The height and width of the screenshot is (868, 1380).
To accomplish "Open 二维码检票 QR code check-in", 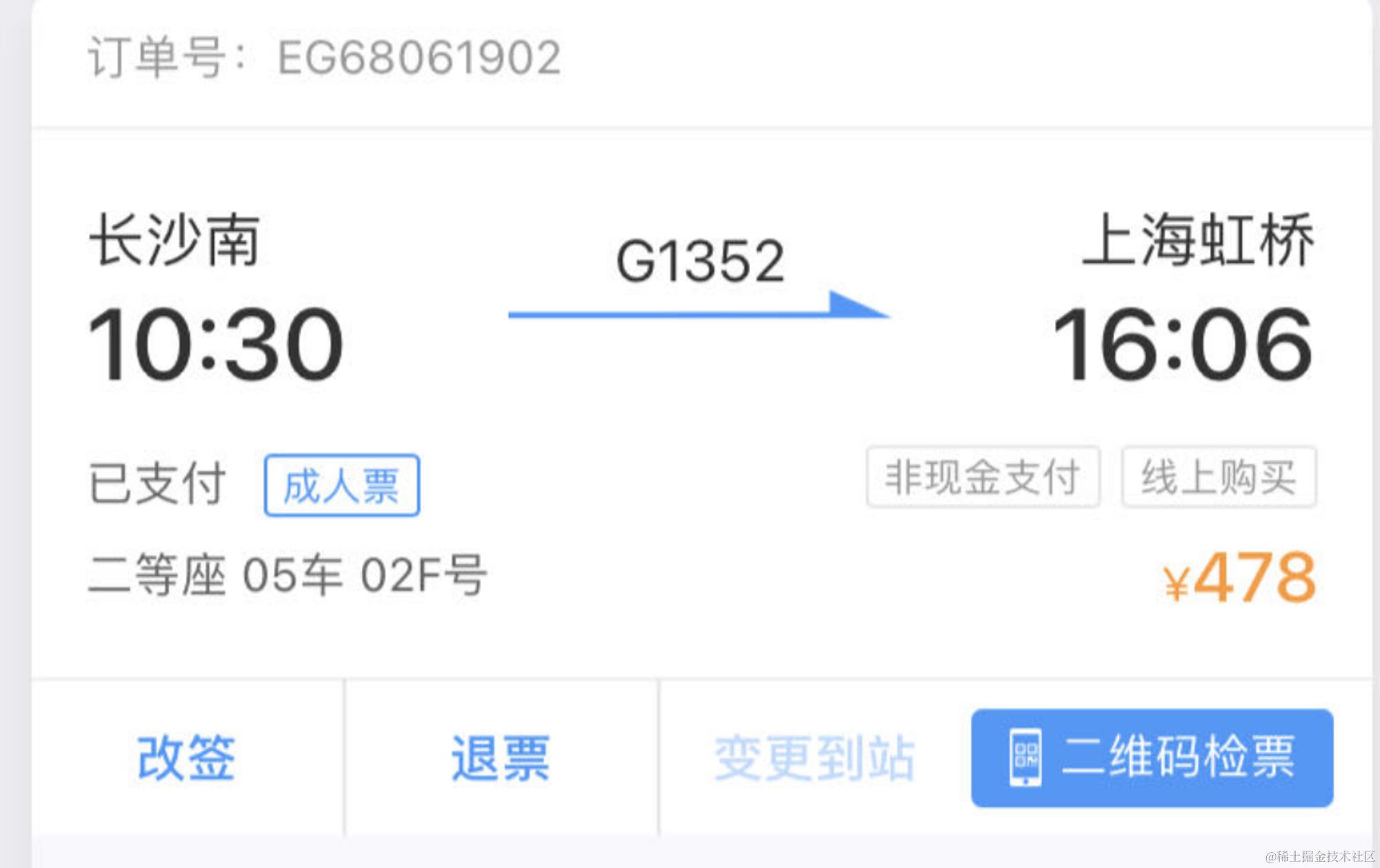I will [1152, 758].
